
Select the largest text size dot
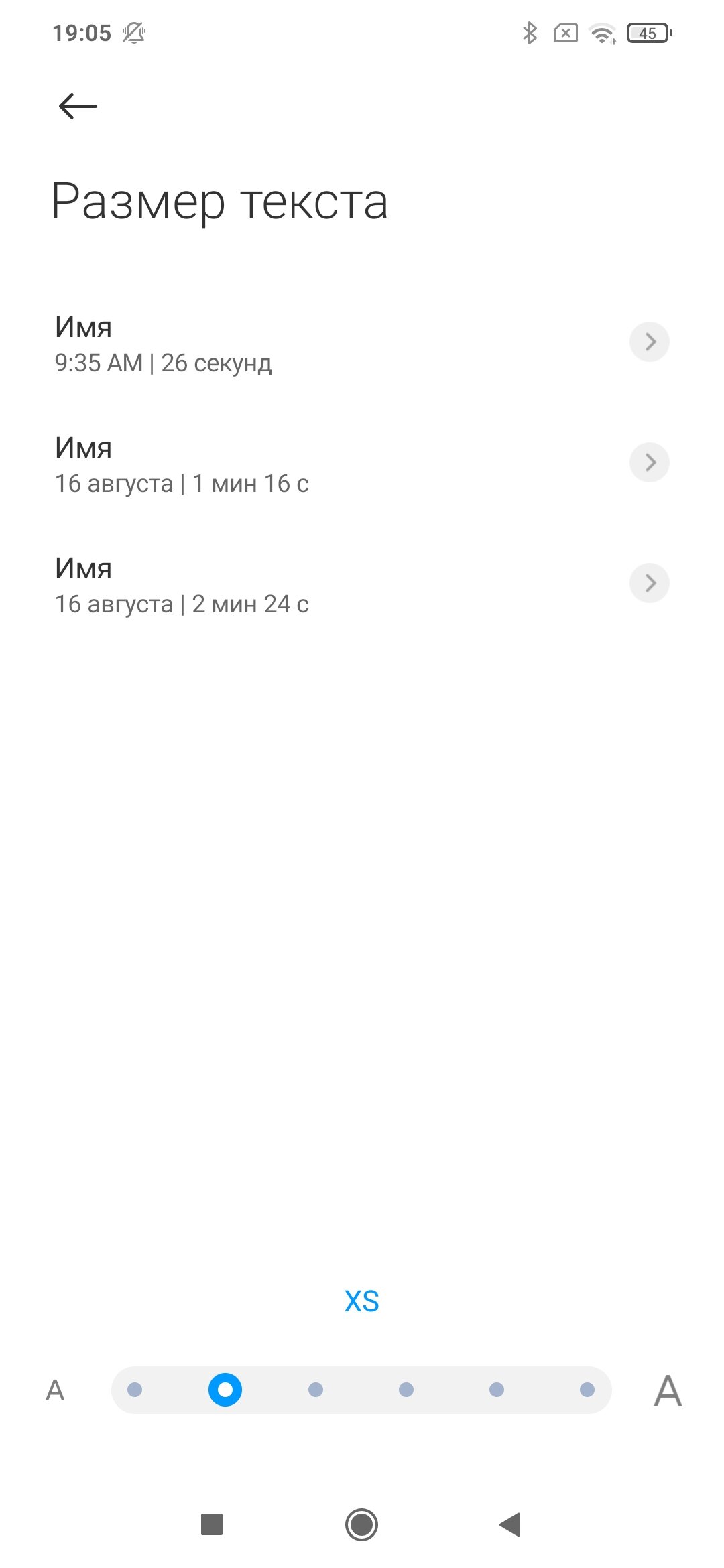point(587,1390)
